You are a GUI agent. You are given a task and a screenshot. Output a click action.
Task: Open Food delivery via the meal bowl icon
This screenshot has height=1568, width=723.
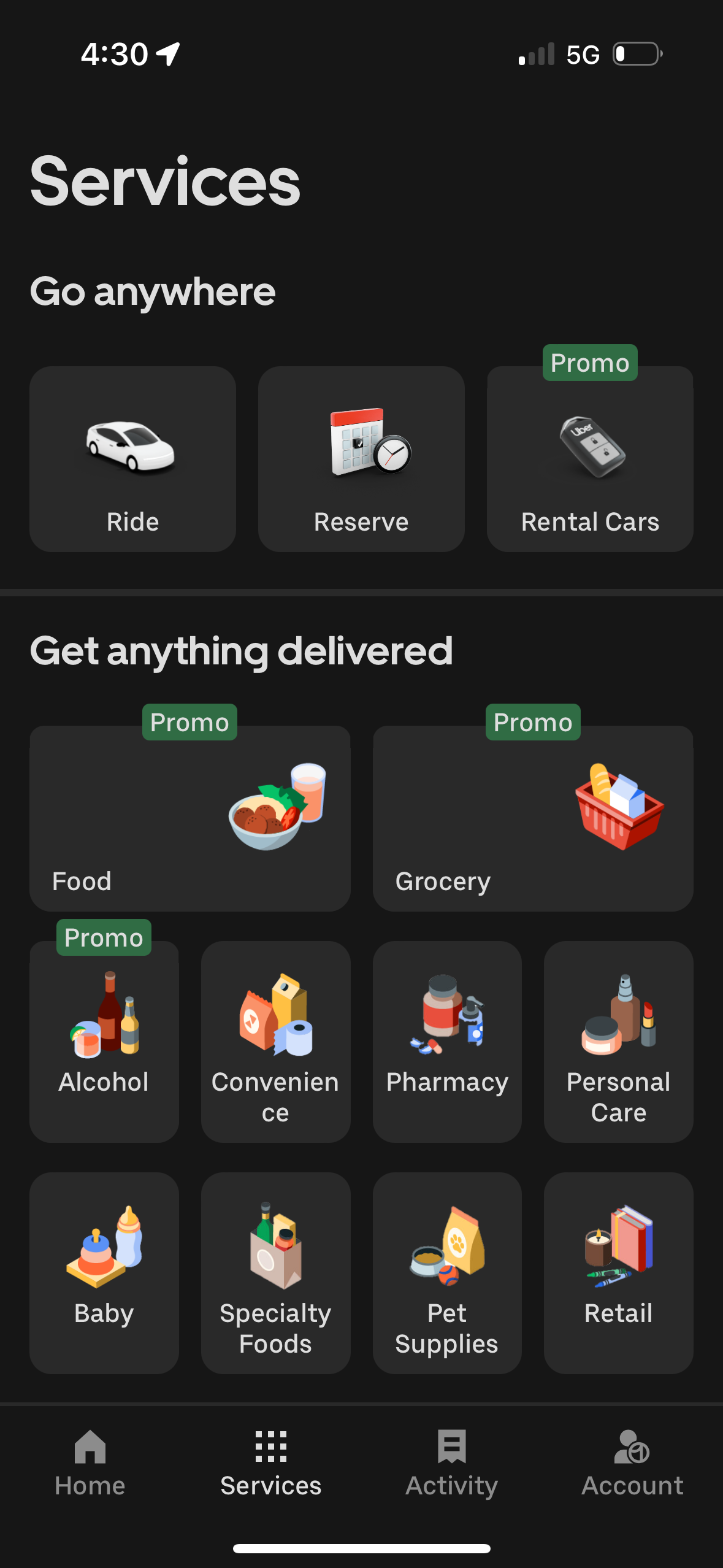coord(276,810)
